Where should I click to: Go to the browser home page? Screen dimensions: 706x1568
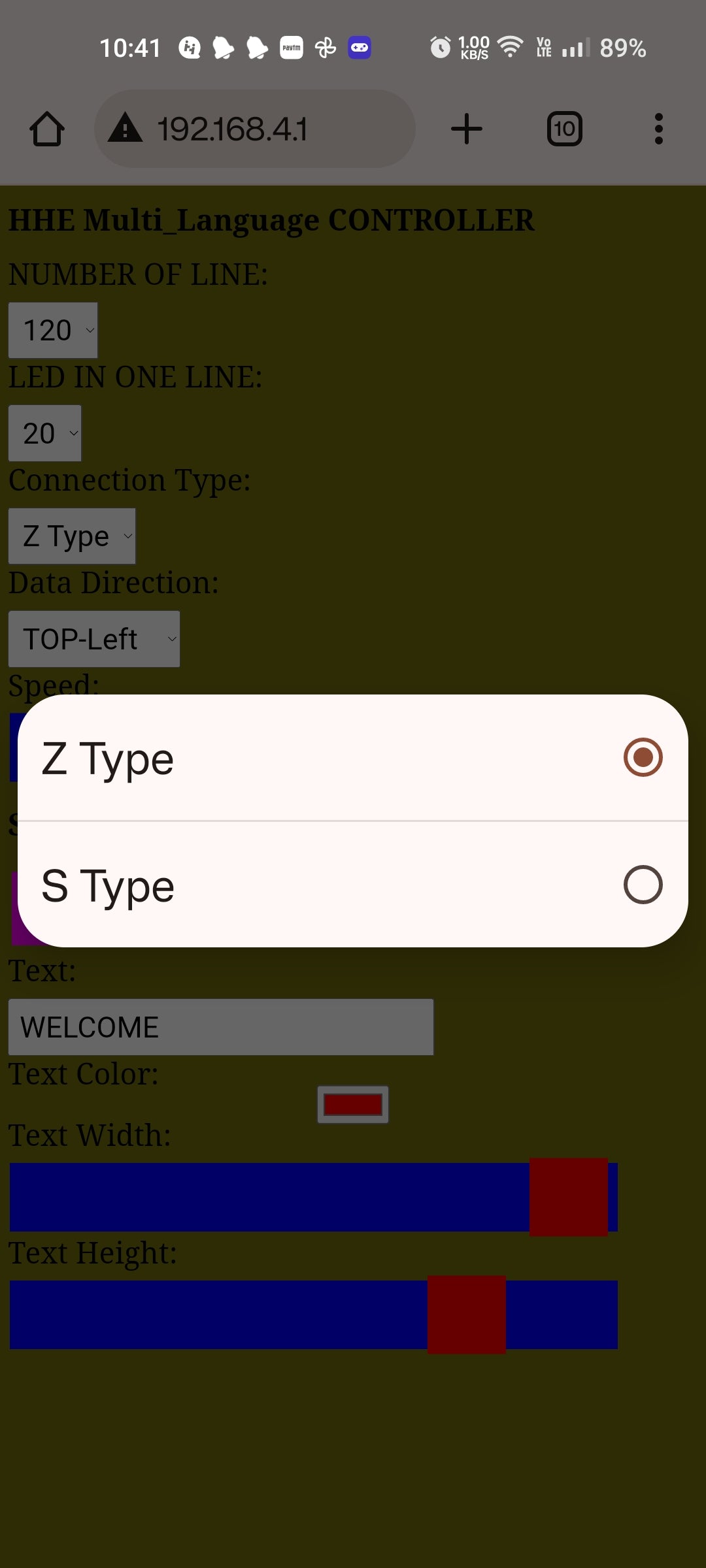click(x=47, y=129)
